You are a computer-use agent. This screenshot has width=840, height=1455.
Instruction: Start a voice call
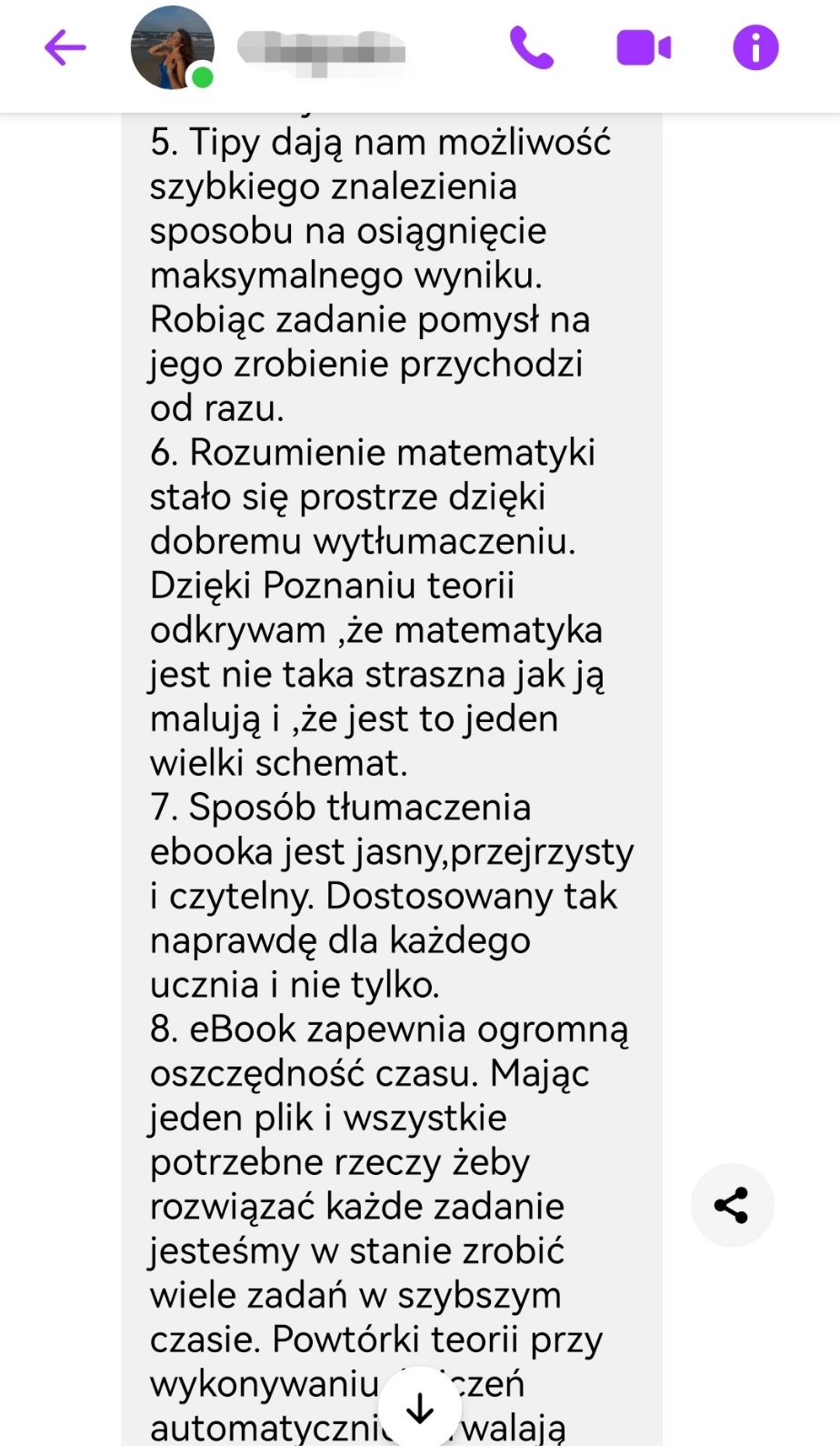click(x=532, y=47)
